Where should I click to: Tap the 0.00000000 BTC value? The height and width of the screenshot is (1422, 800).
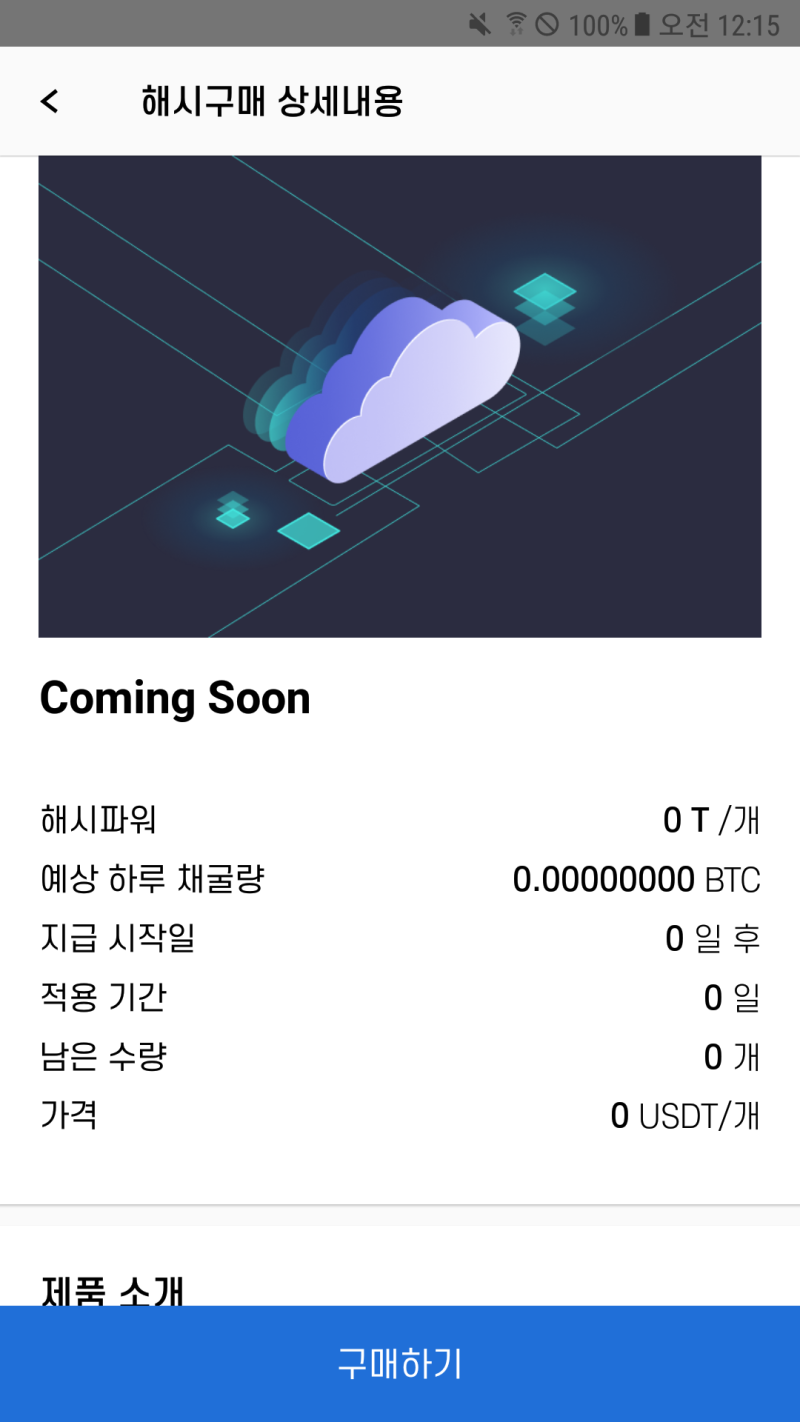coord(637,879)
